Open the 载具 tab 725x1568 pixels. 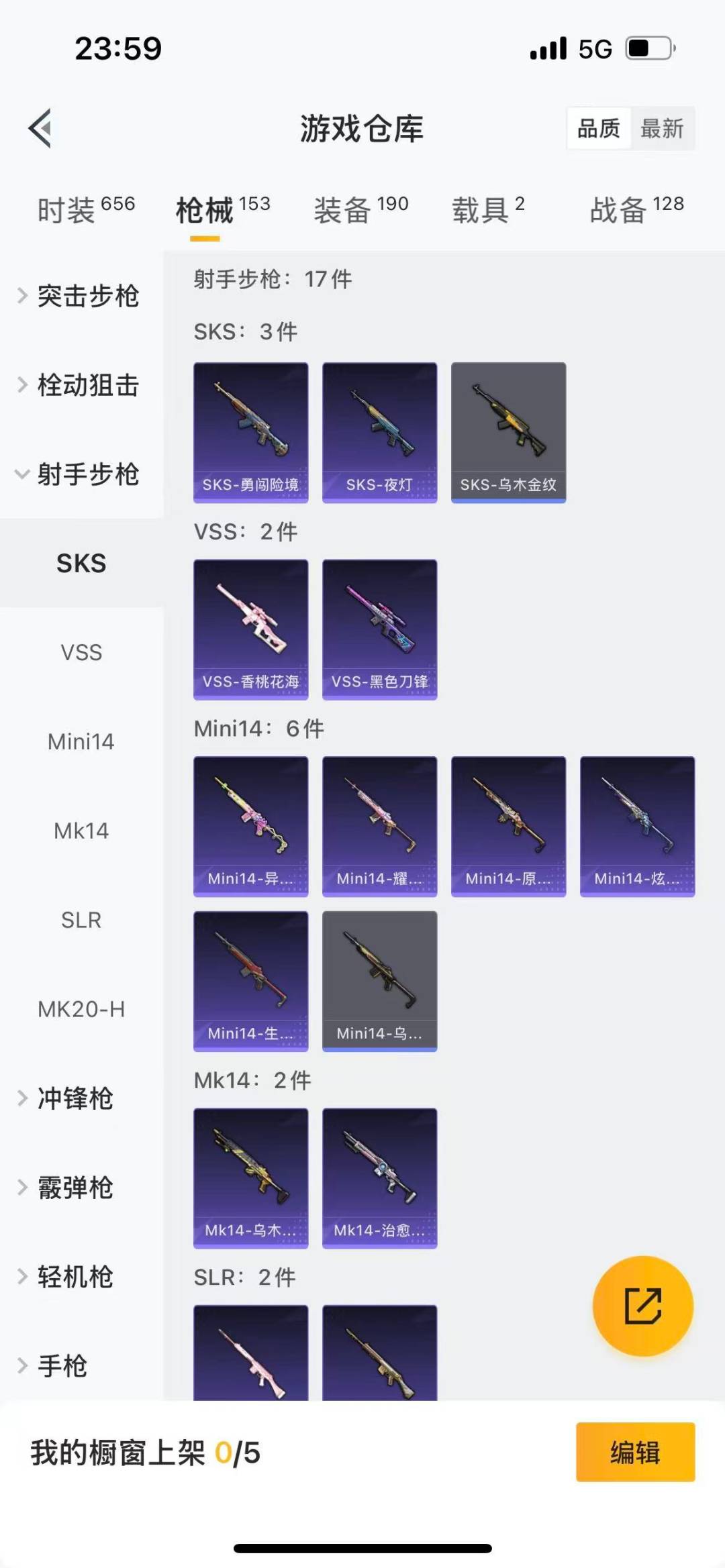pyautogui.click(x=487, y=209)
